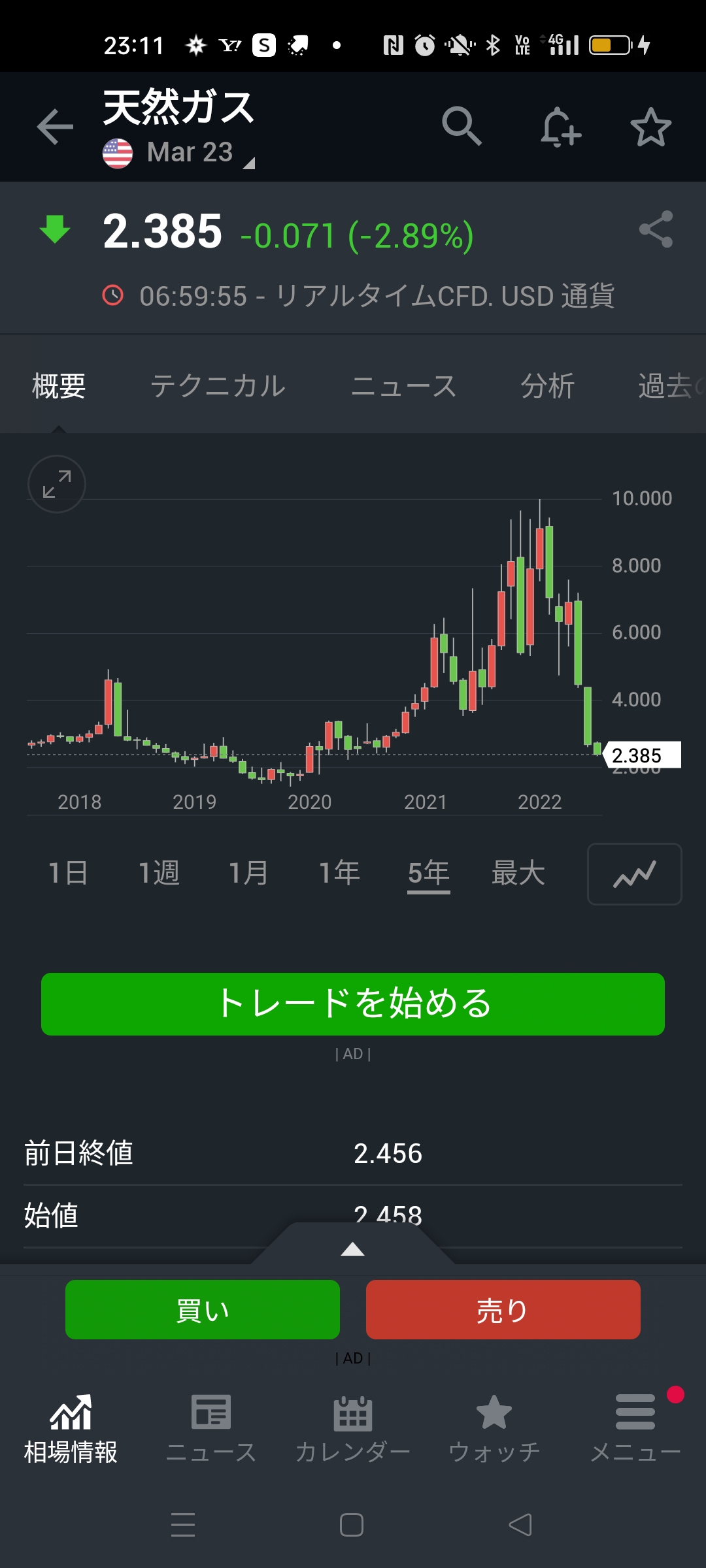Create a price alert with the bell icon
The image size is (706, 1568).
coord(561,126)
